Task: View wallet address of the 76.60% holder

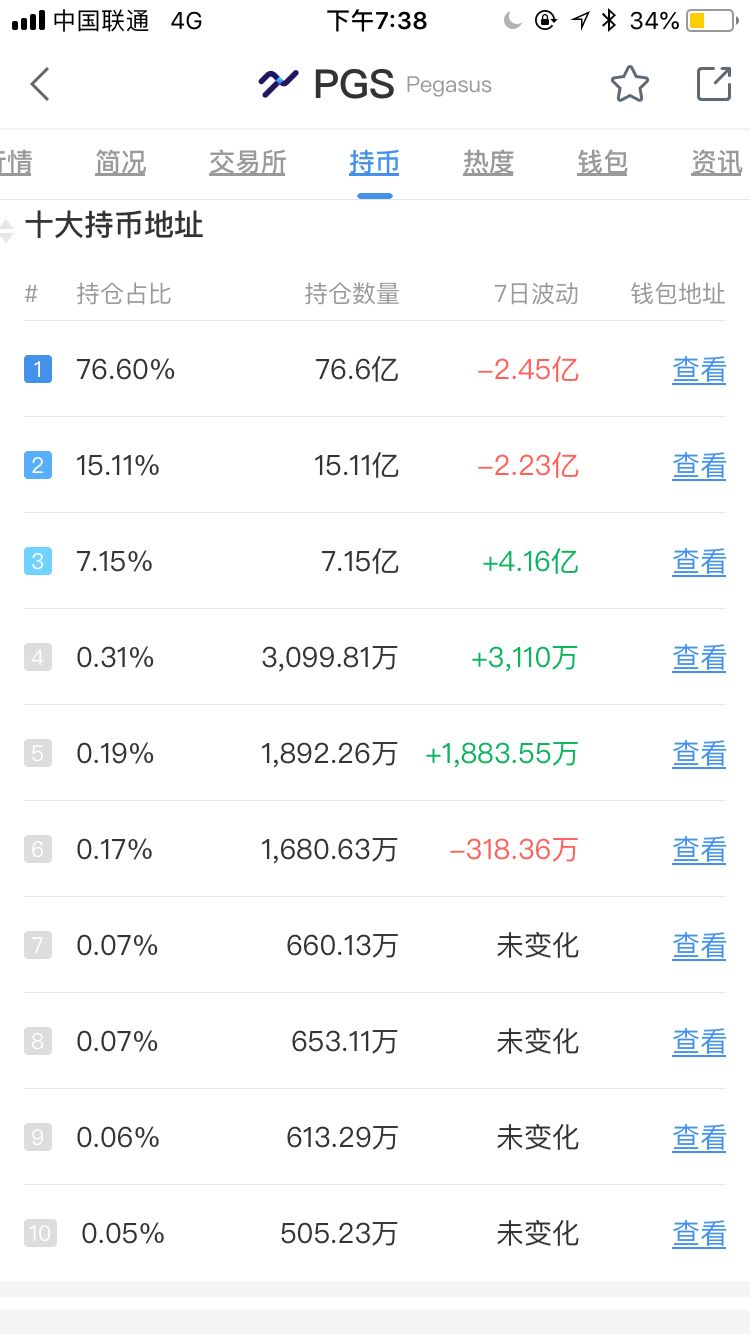Action: [699, 370]
